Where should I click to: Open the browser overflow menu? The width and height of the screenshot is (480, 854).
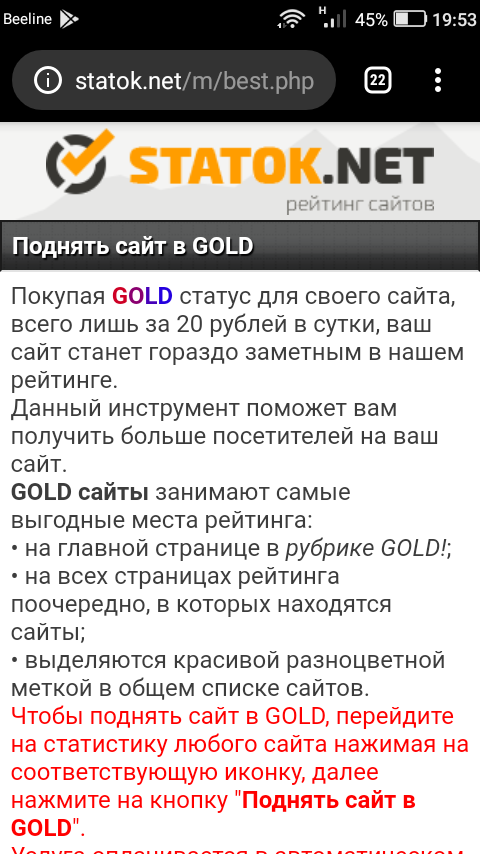click(x=439, y=81)
